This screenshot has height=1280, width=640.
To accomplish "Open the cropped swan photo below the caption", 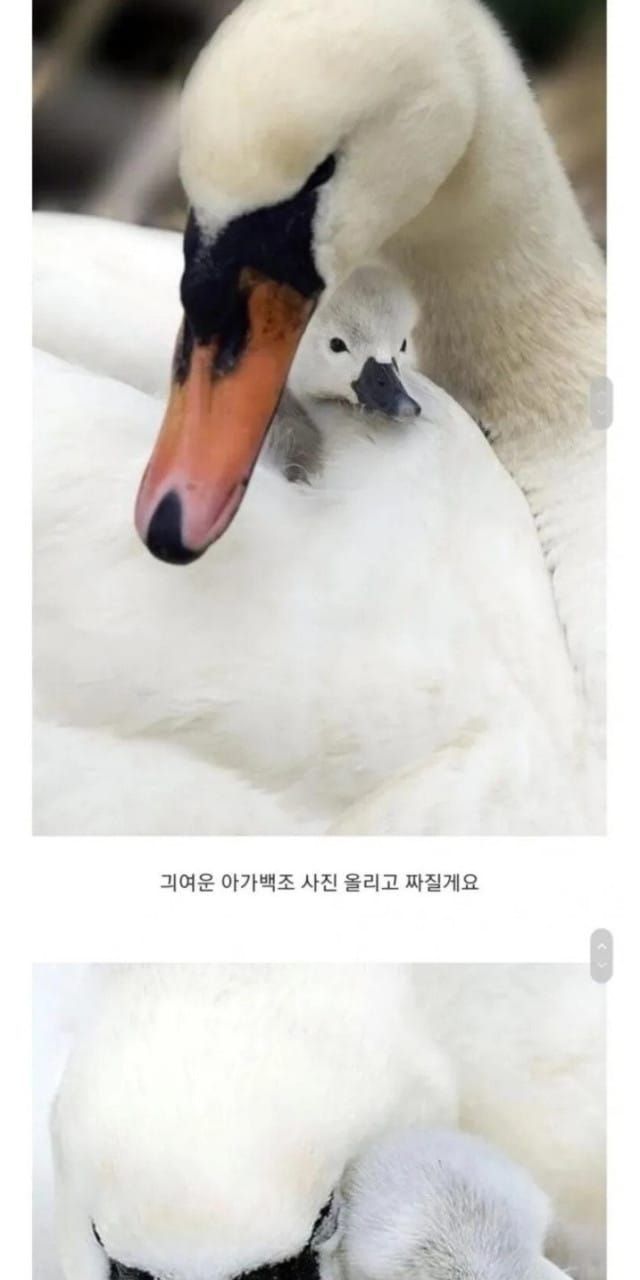I will [x=319, y=1121].
